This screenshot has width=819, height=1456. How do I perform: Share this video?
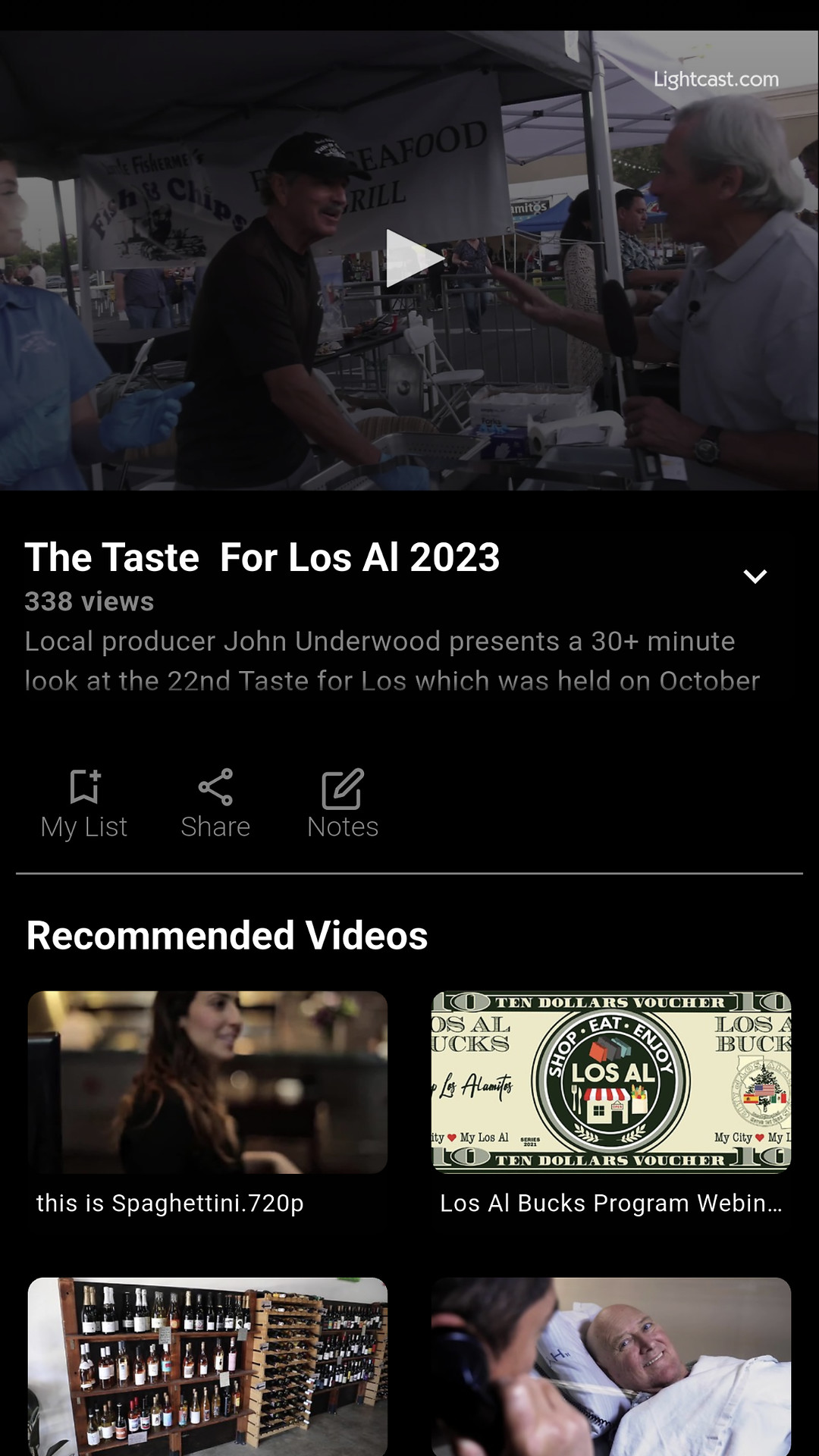215,804
